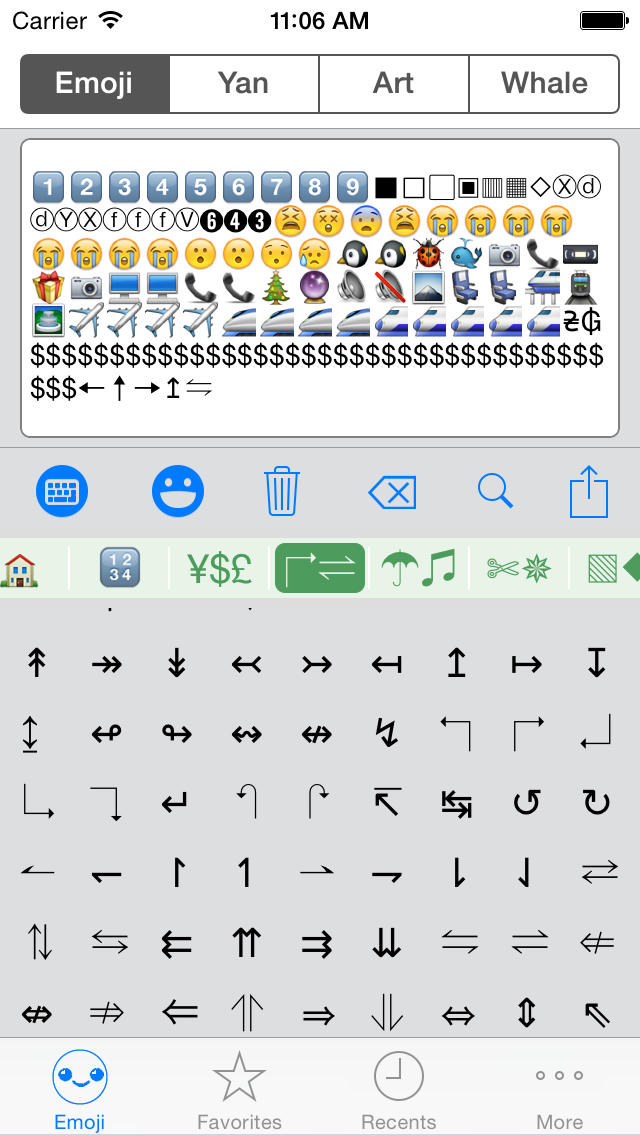Delete last character with backspace icon
The width and height of the screenshot is (640, 1136).
392,493
